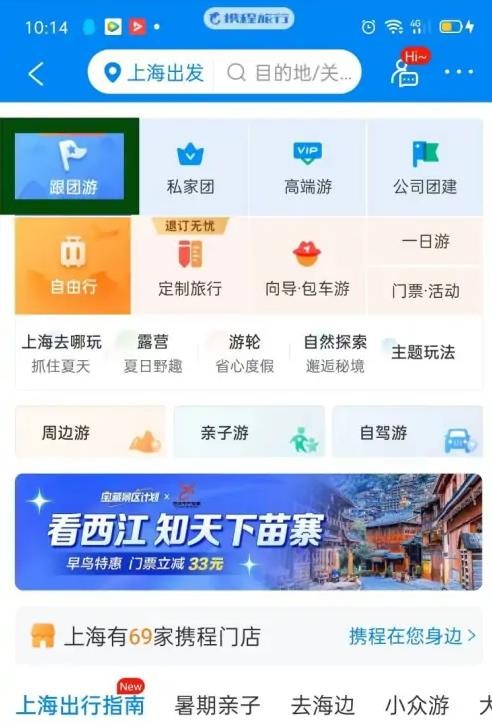
Task: Open the 高端游 VIP category
Action: [x=308, y=168]
